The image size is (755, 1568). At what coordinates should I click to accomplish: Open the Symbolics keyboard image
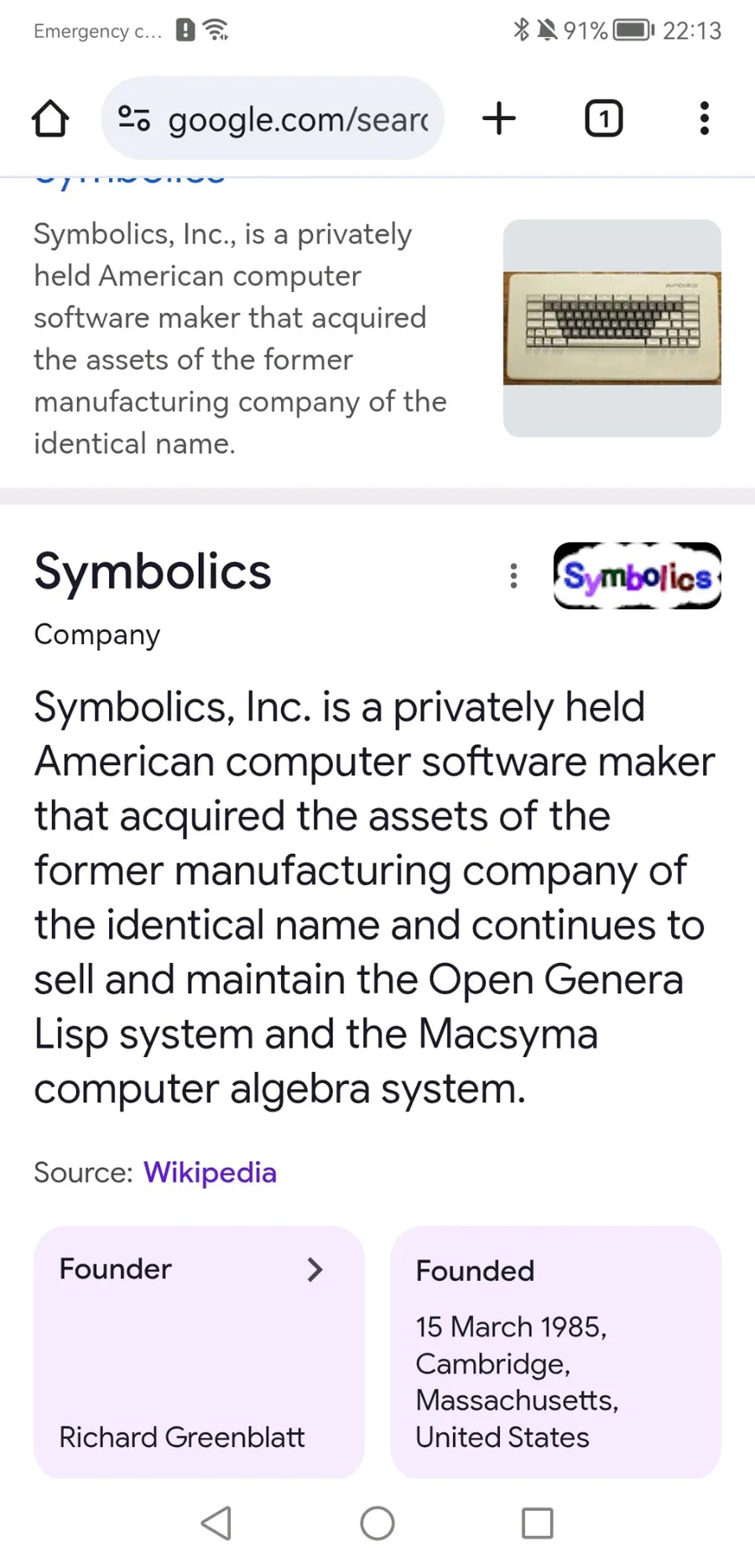coord(612,328)
